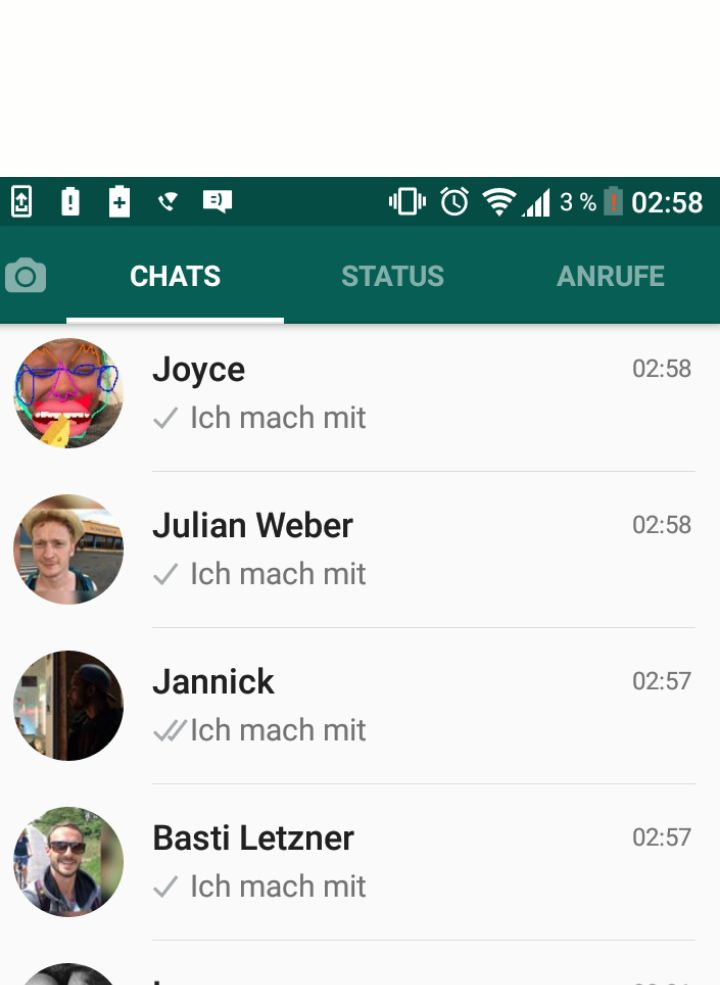
Task: Switch to the ANRUFE tab
Action: click(x=610, y=276)
